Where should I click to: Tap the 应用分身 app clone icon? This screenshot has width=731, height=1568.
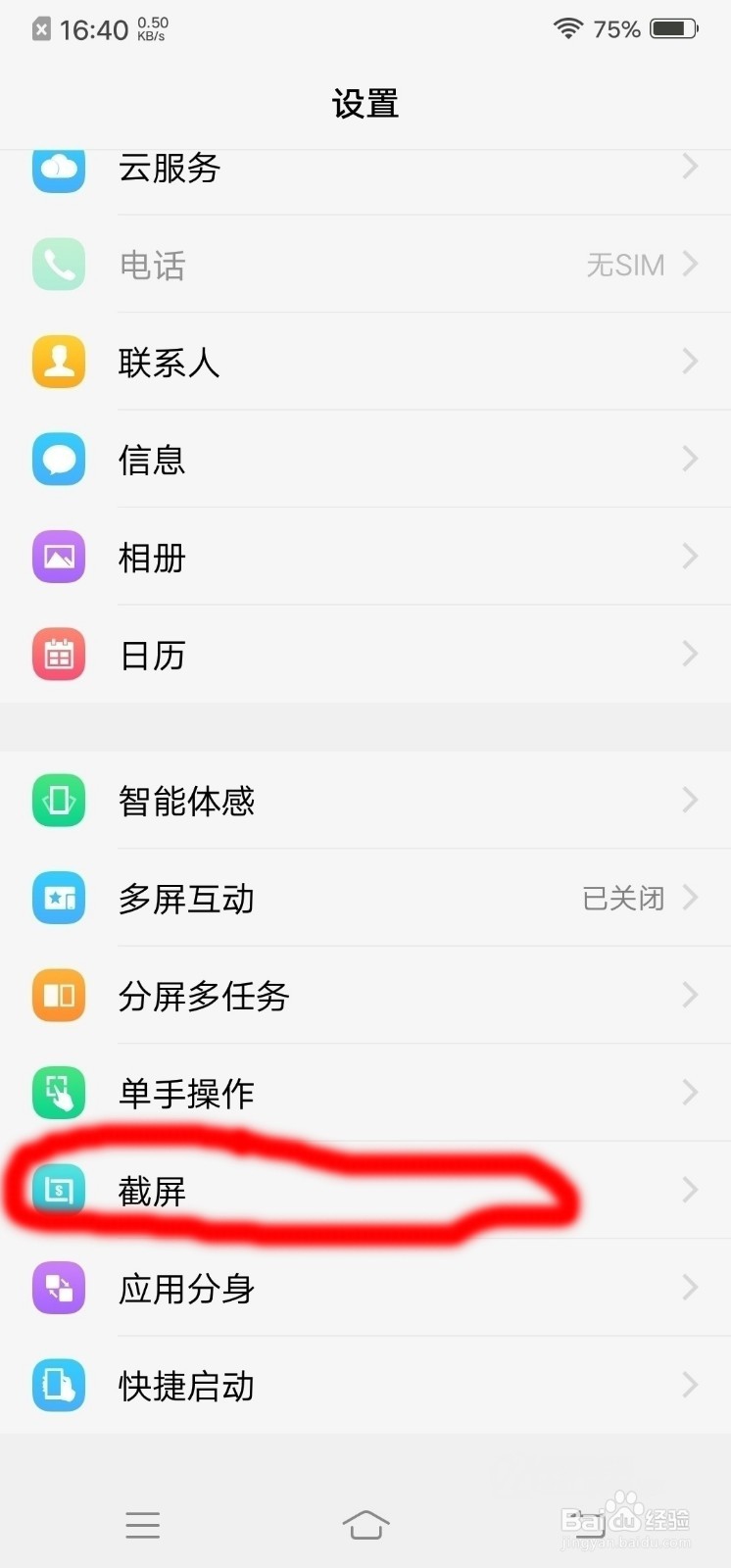(x=58, y=1288)
